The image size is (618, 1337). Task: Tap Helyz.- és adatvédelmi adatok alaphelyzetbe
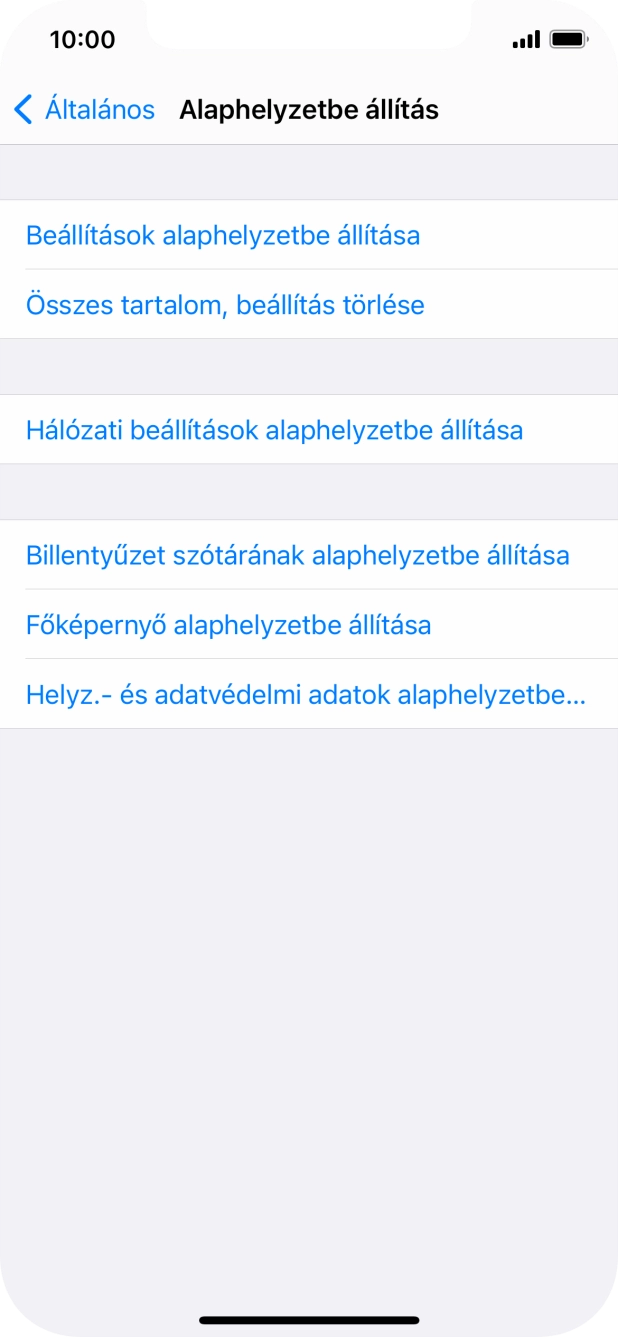tap(305, 694)
